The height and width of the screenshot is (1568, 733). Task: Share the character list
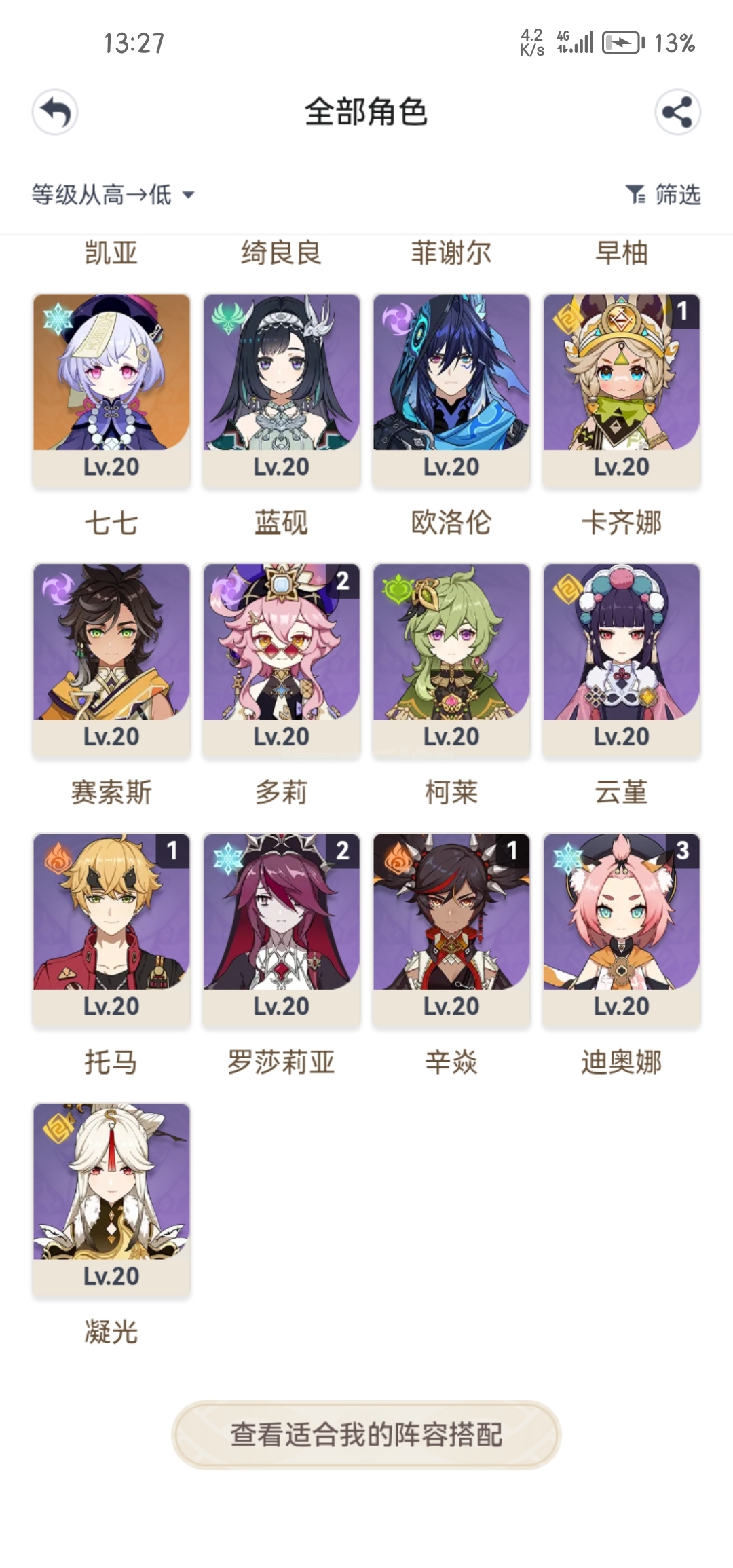click(677, 112)
